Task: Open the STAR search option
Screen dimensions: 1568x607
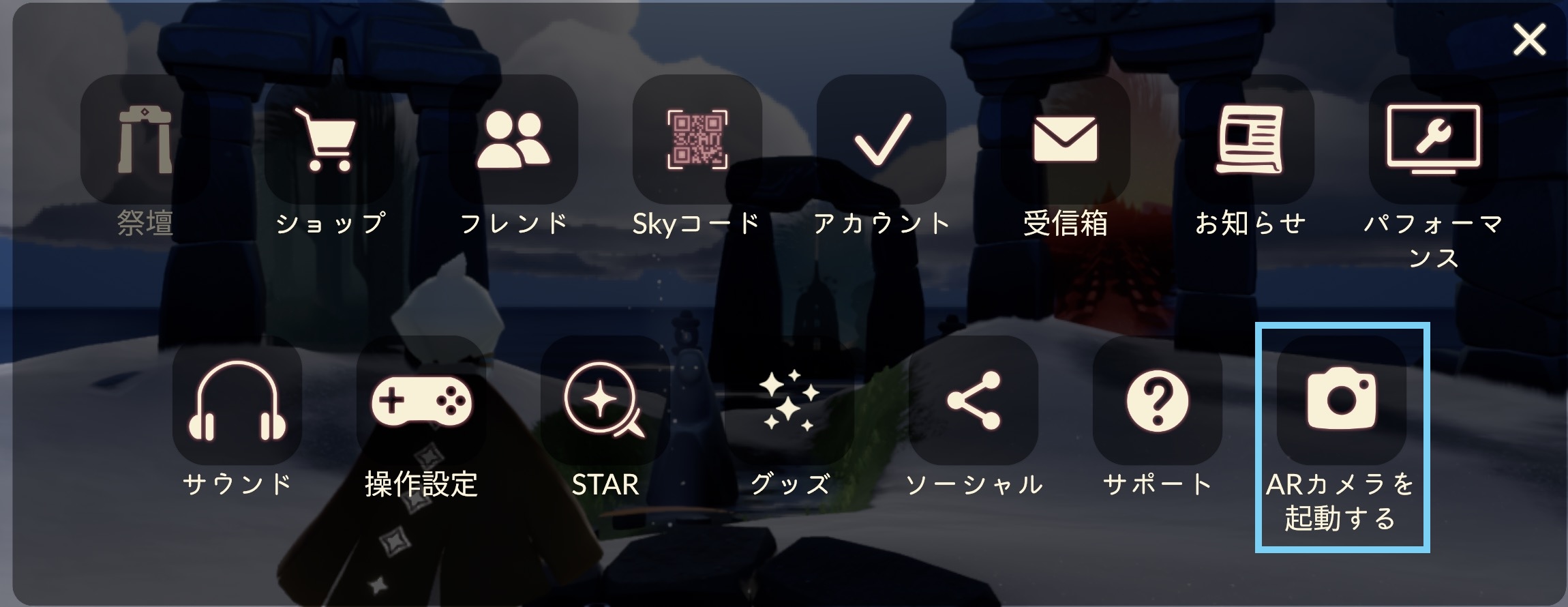Action: [605, 401]
